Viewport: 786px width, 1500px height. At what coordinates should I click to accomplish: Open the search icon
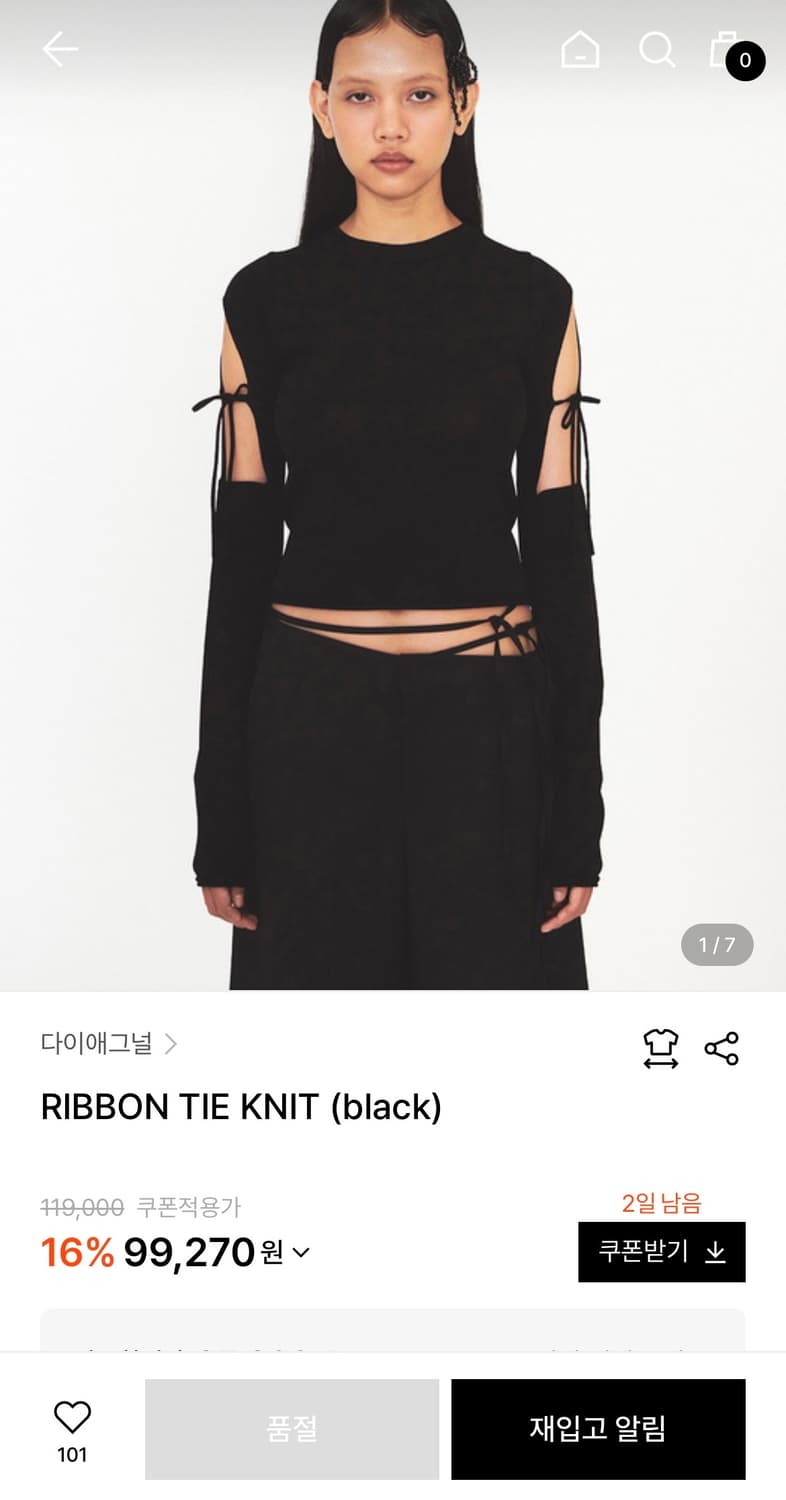[656, 48]
